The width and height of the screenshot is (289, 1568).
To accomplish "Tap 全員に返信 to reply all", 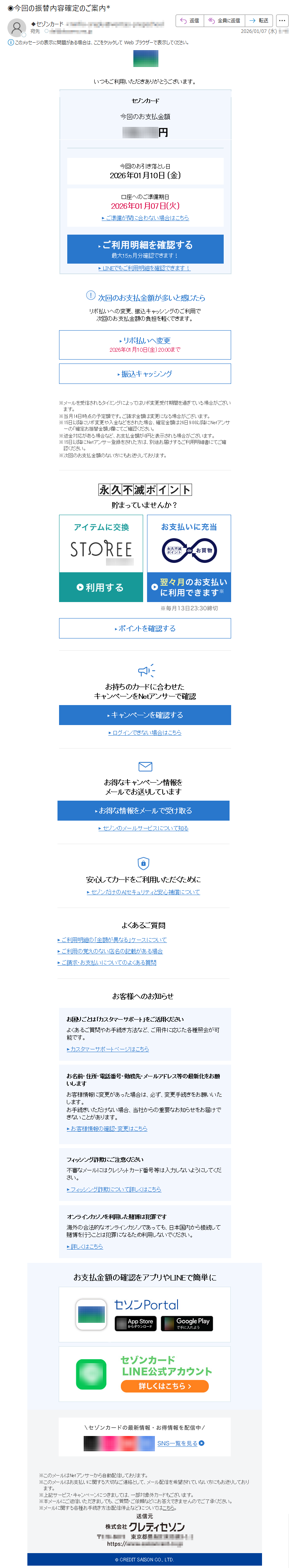I will click(224, 21).
